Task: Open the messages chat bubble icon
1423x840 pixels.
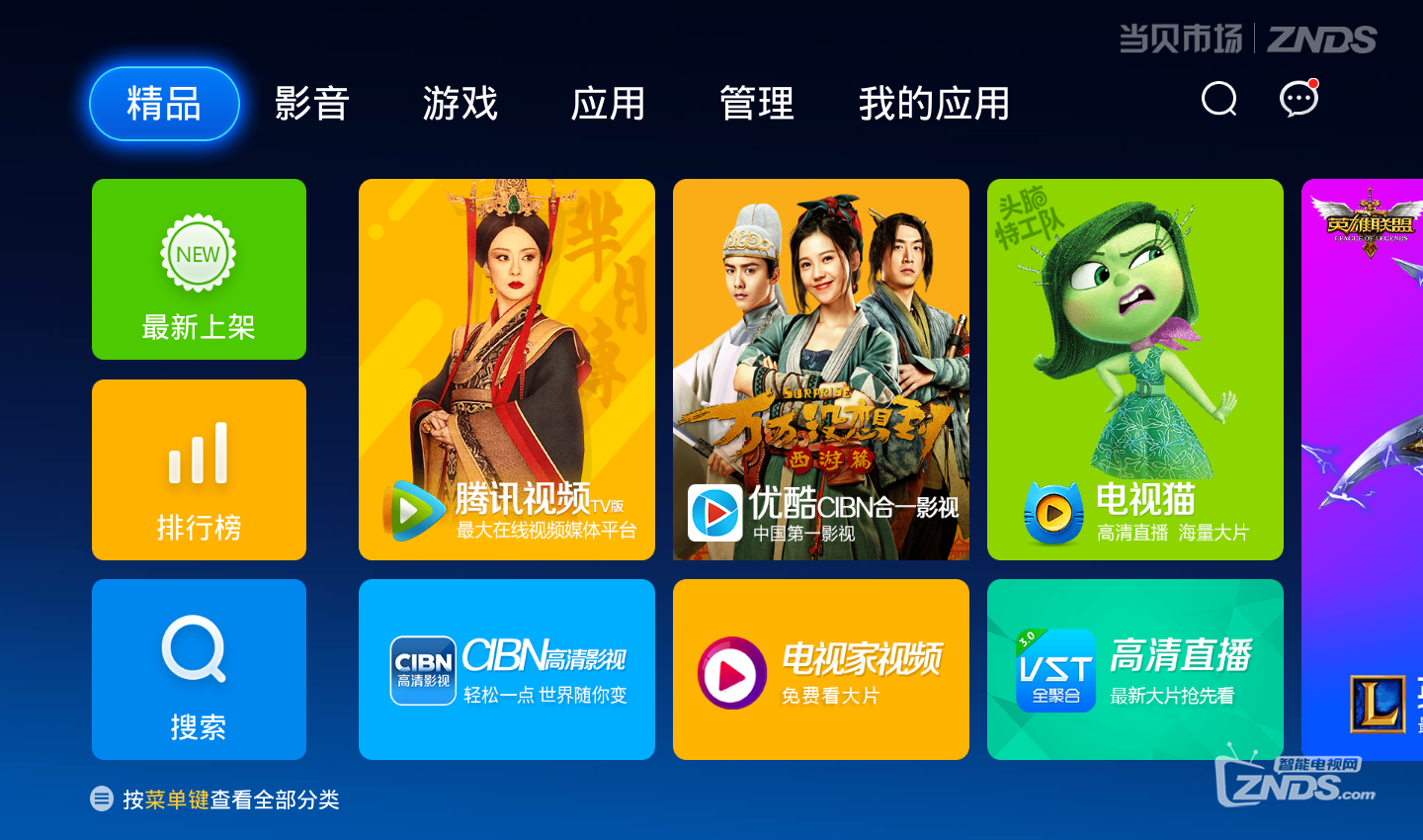Action: click(x=1298, y=99)
